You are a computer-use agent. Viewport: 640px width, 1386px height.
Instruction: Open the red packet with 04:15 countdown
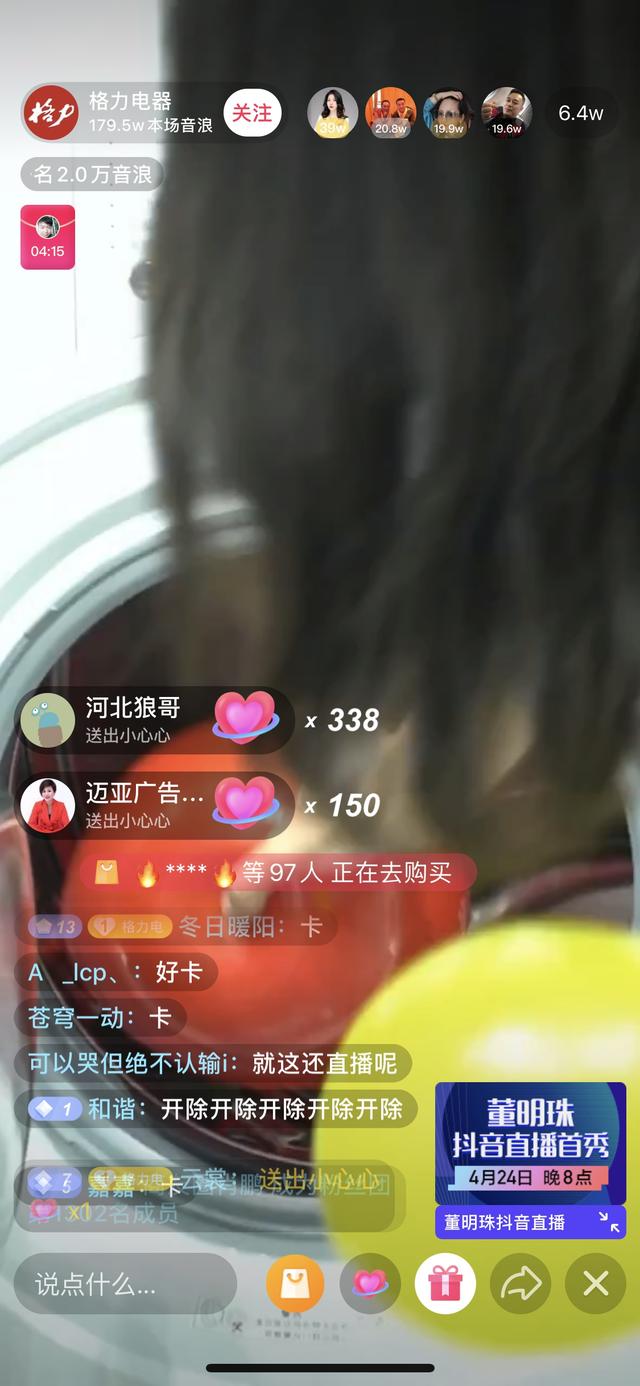click(x=47, y=237)
